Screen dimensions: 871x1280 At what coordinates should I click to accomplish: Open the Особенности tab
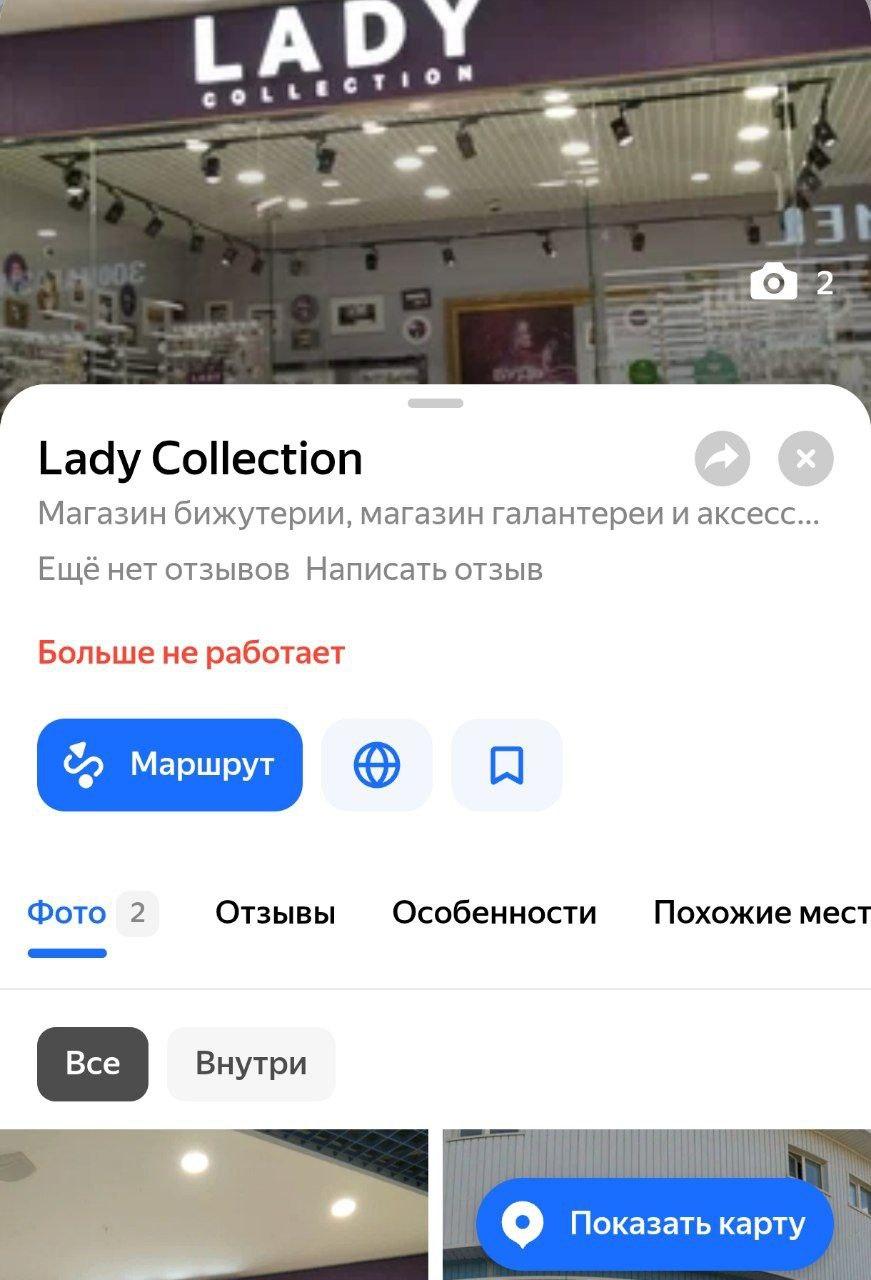click(494, 912)
